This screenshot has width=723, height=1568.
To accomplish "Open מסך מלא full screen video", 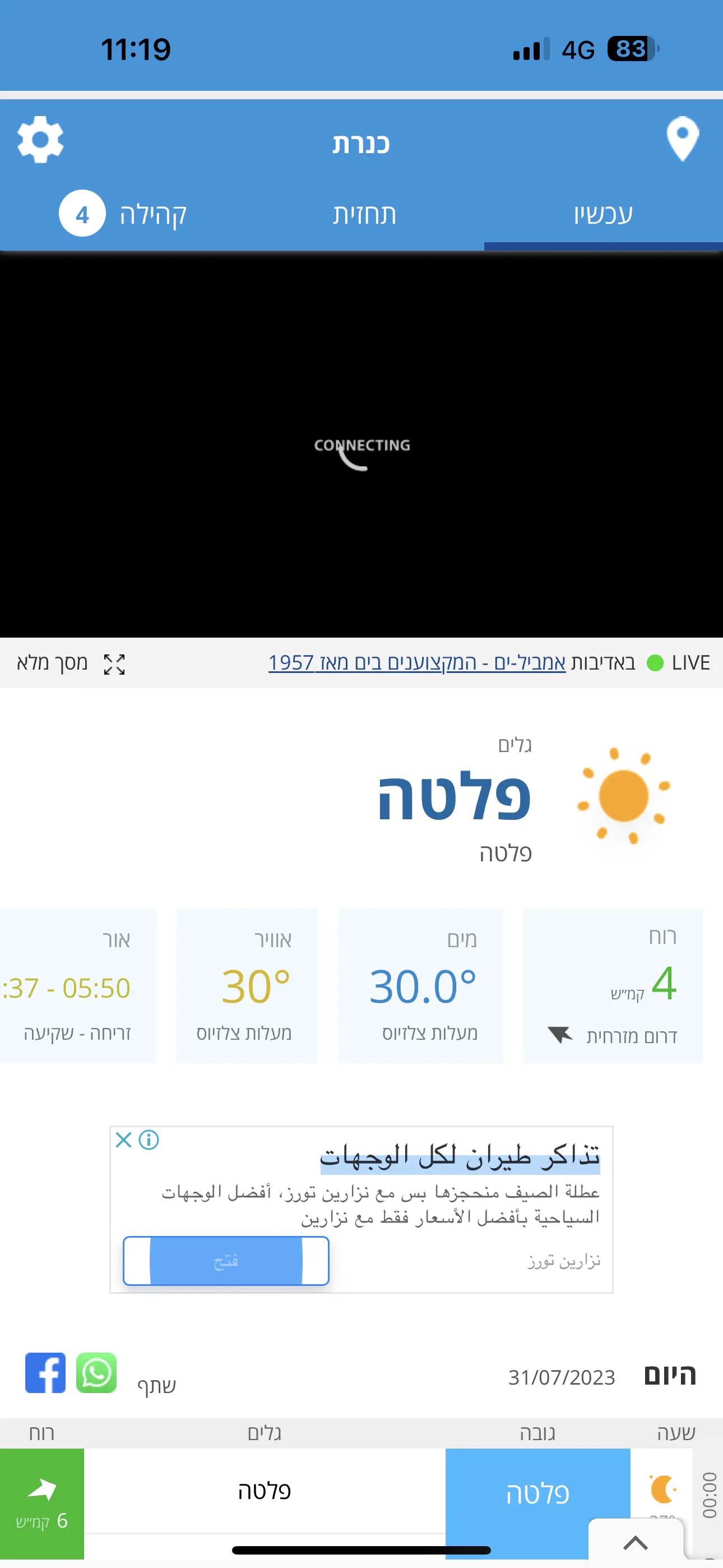I will [72, 663].
